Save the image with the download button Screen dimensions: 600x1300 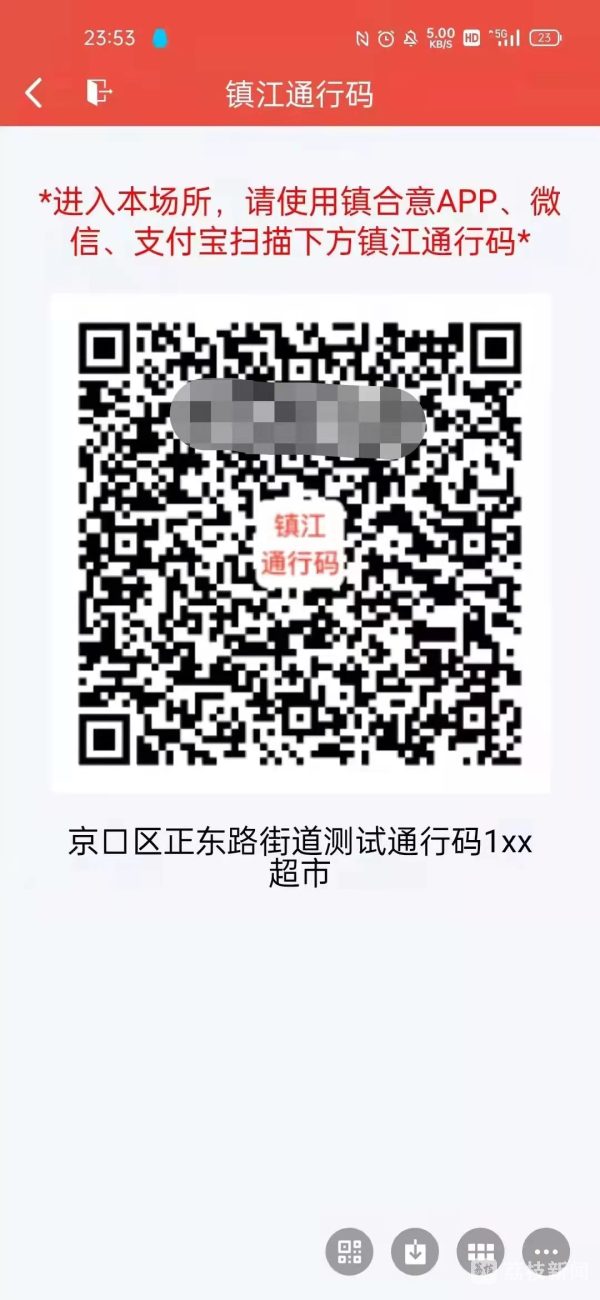415,1251
